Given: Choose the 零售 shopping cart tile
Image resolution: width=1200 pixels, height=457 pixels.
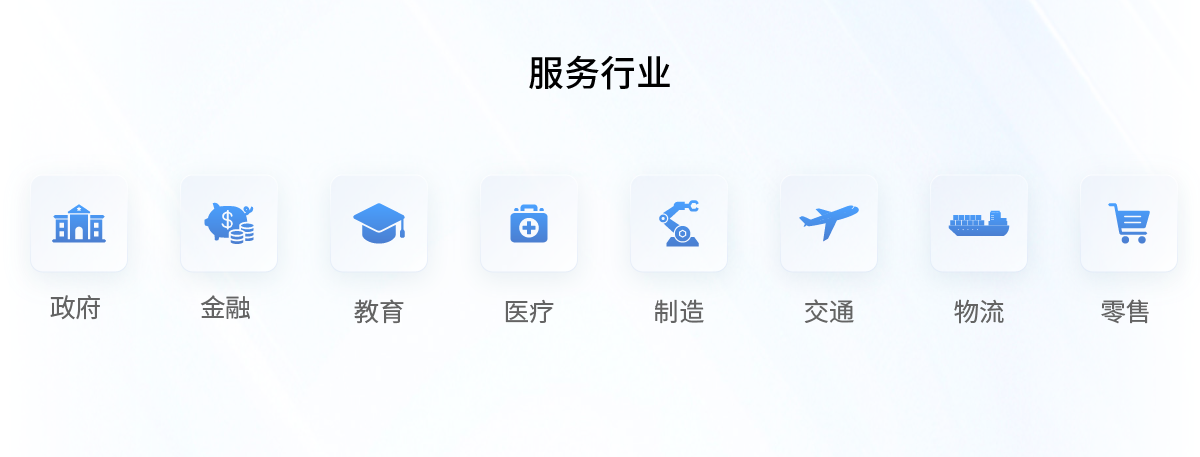Looking at the screenshot, I should 1129,223.
